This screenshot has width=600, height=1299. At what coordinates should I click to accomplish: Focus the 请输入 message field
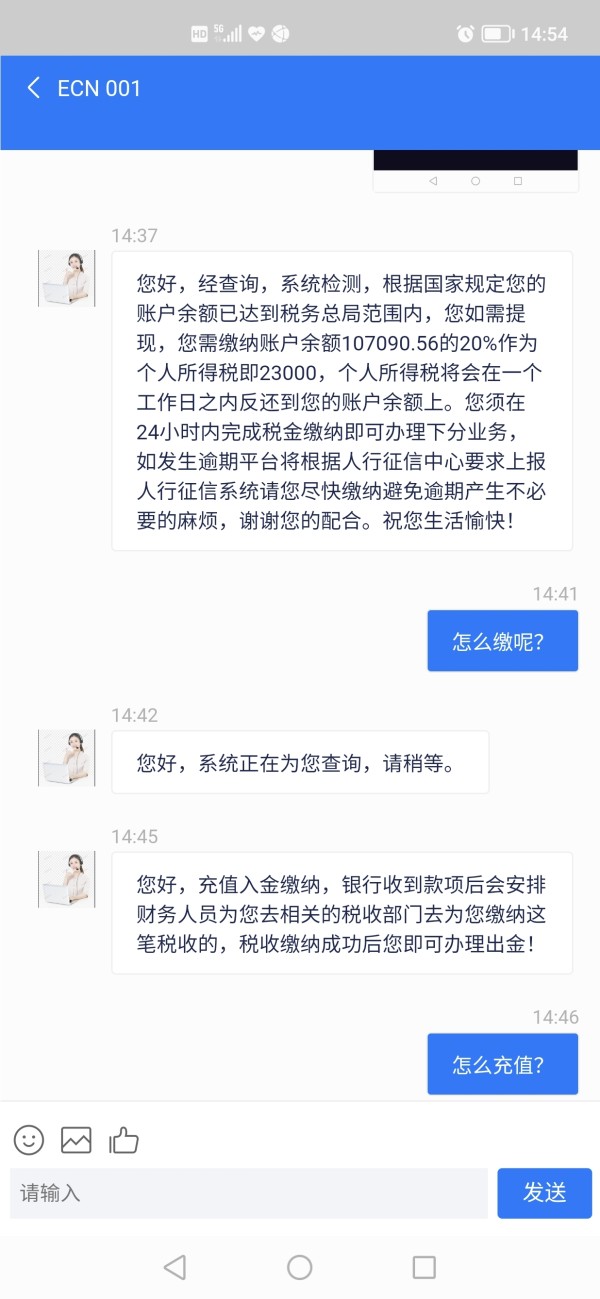pos(249,1193)
